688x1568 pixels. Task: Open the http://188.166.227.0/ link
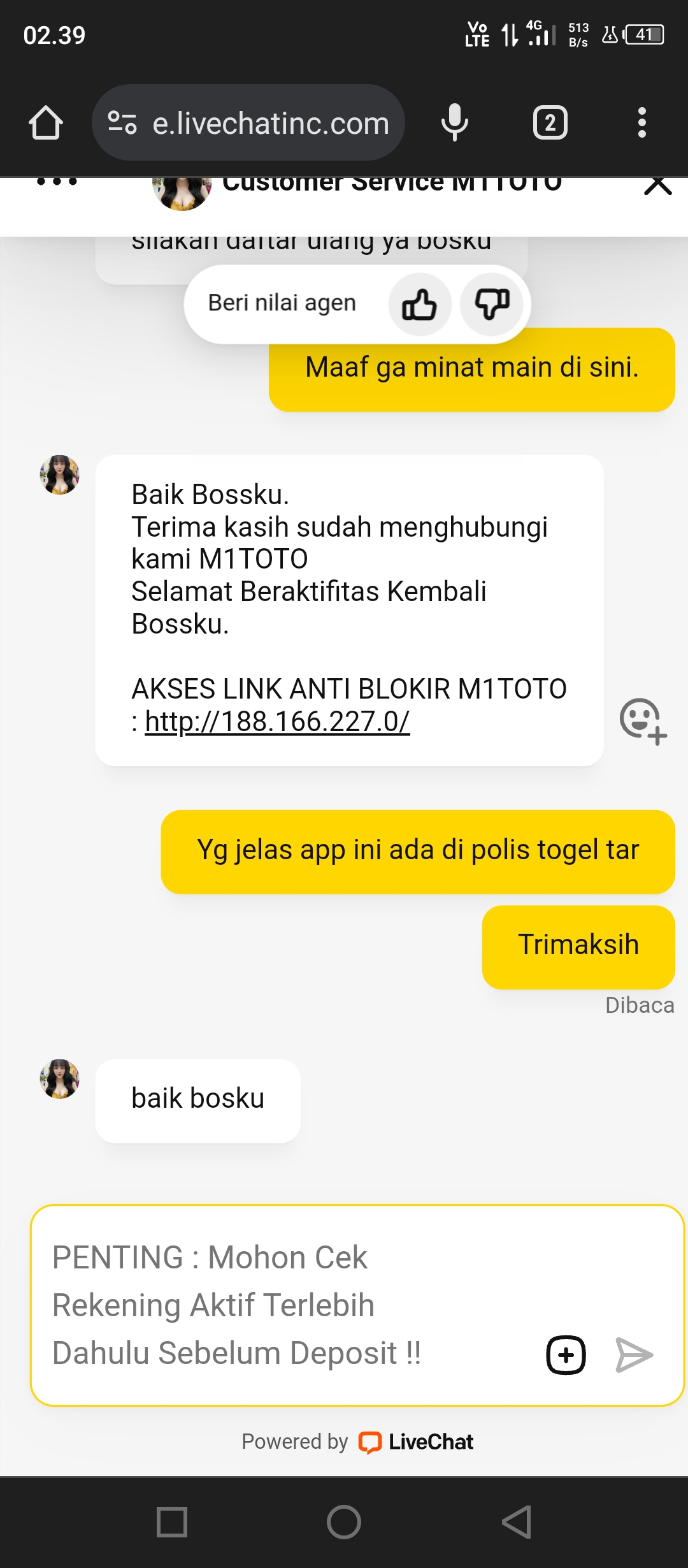277,722
